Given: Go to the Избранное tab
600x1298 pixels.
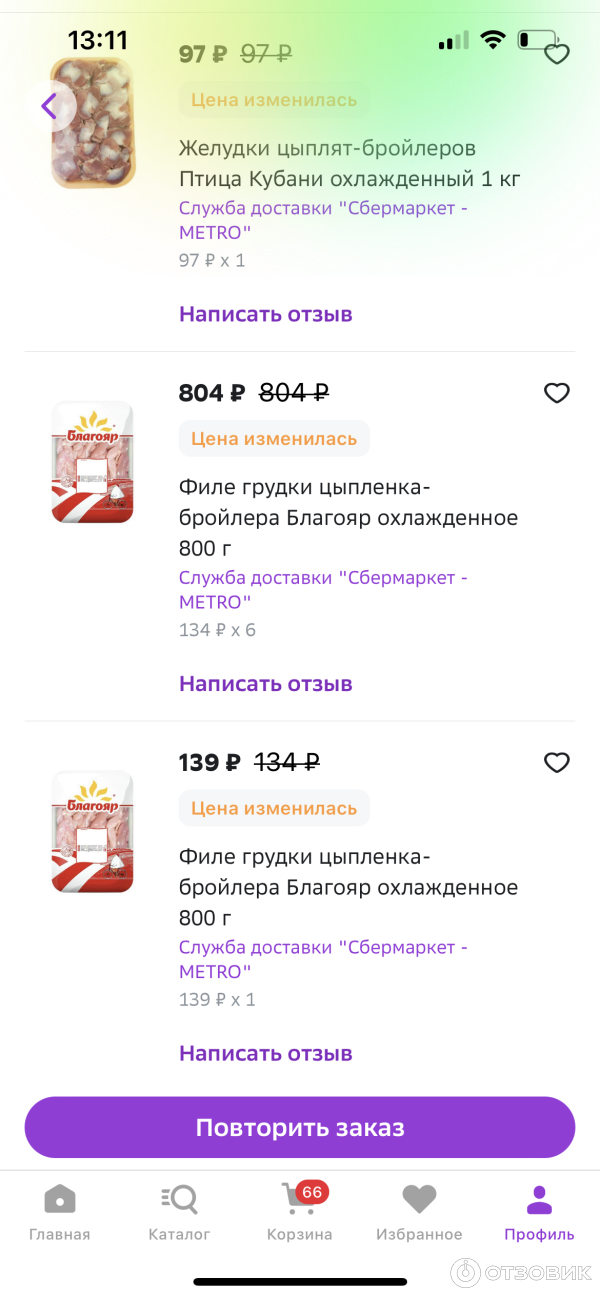Looking at the screenshot, I should (x=419, y=1211).
